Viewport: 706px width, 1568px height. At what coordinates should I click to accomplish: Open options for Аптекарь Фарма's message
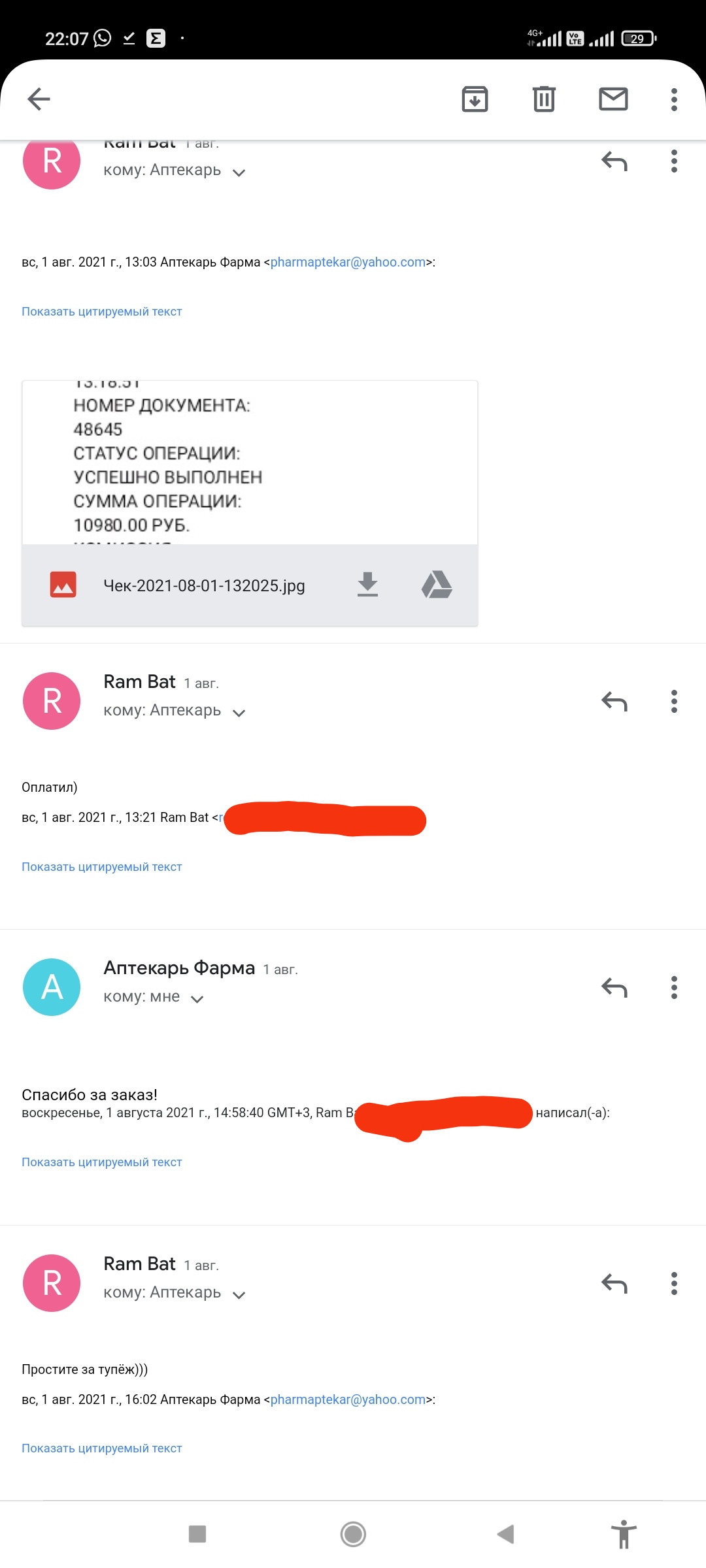(674, 988)
